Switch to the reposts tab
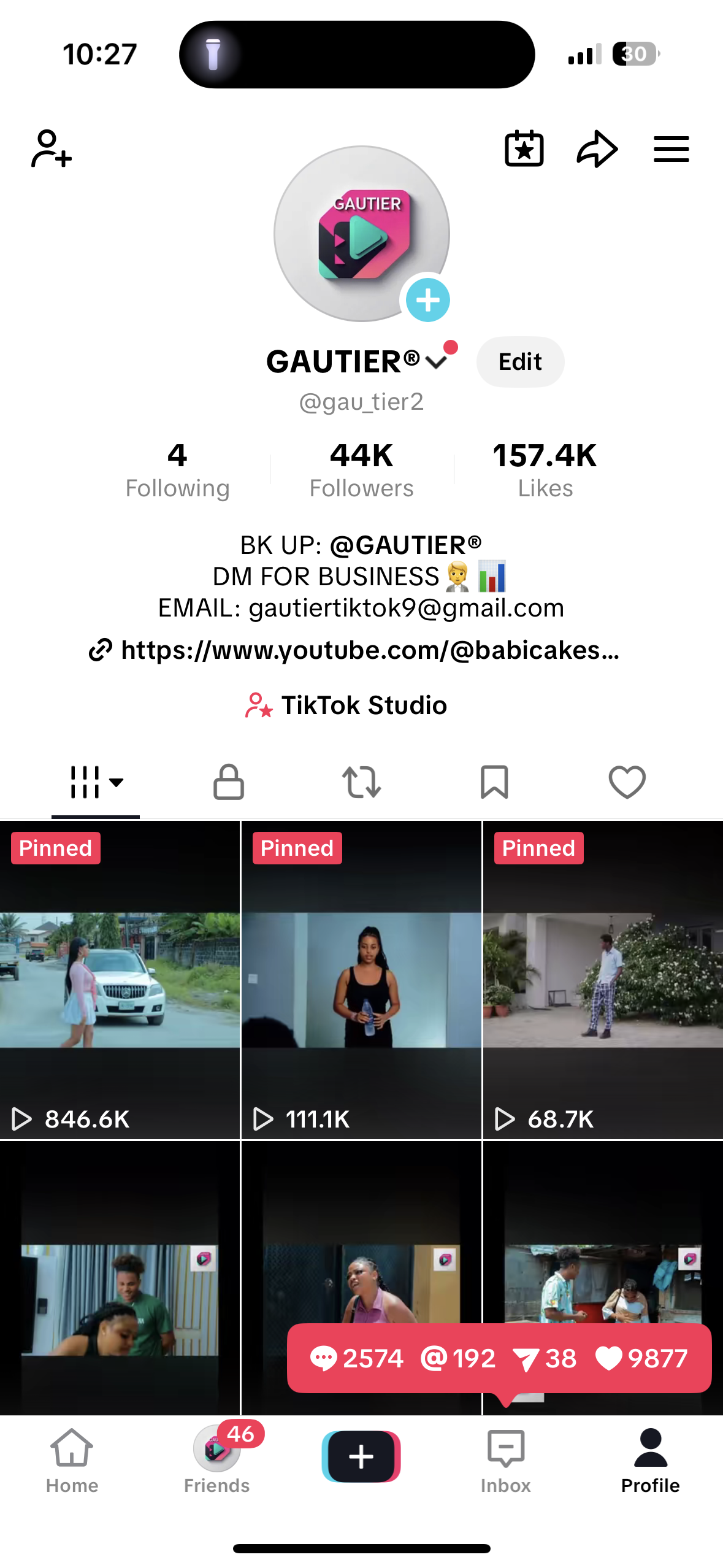723x1568 pixels. [361, 782]
